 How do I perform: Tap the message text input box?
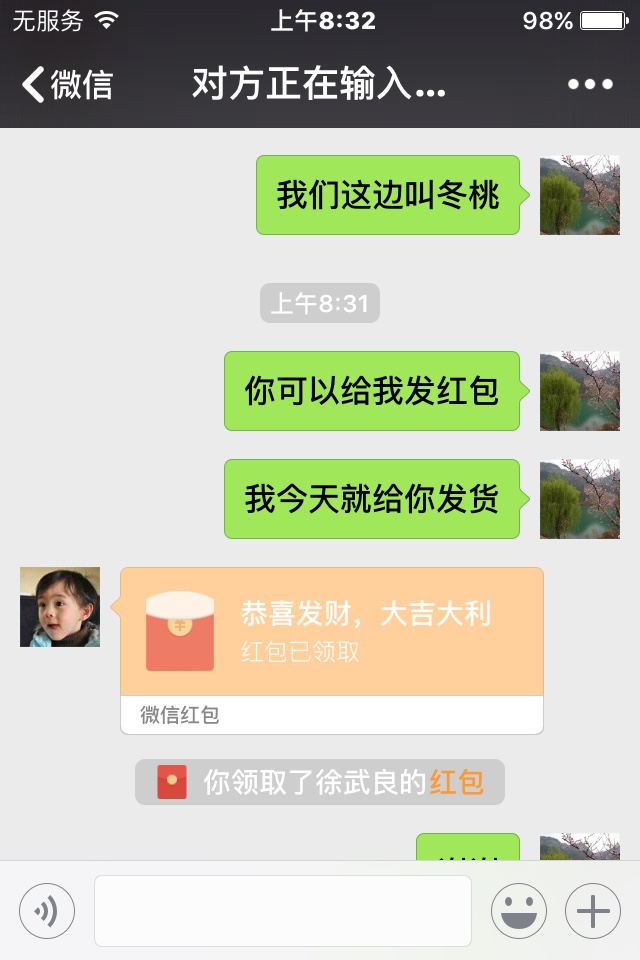click(x=282, y=911)
